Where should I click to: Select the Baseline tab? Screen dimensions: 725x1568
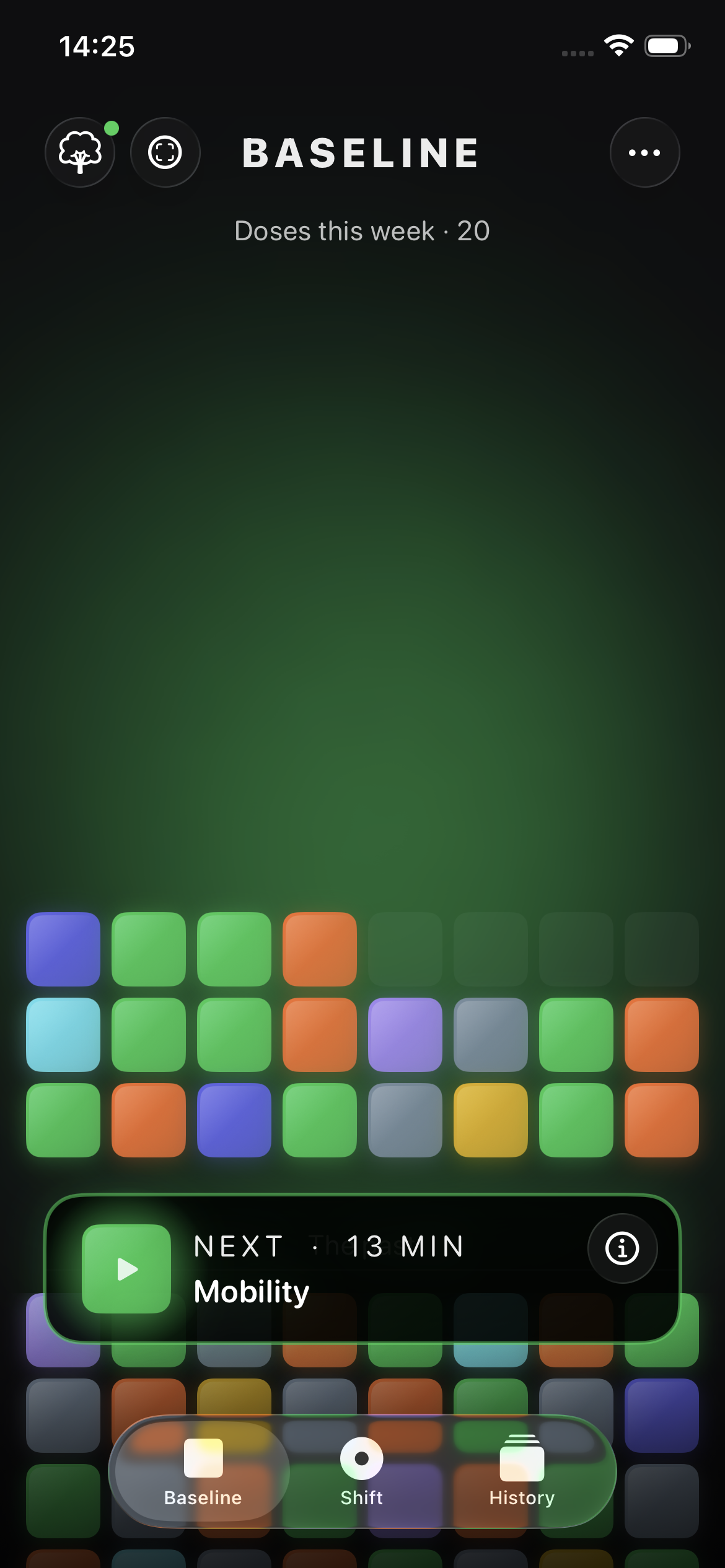(203, 1471)
